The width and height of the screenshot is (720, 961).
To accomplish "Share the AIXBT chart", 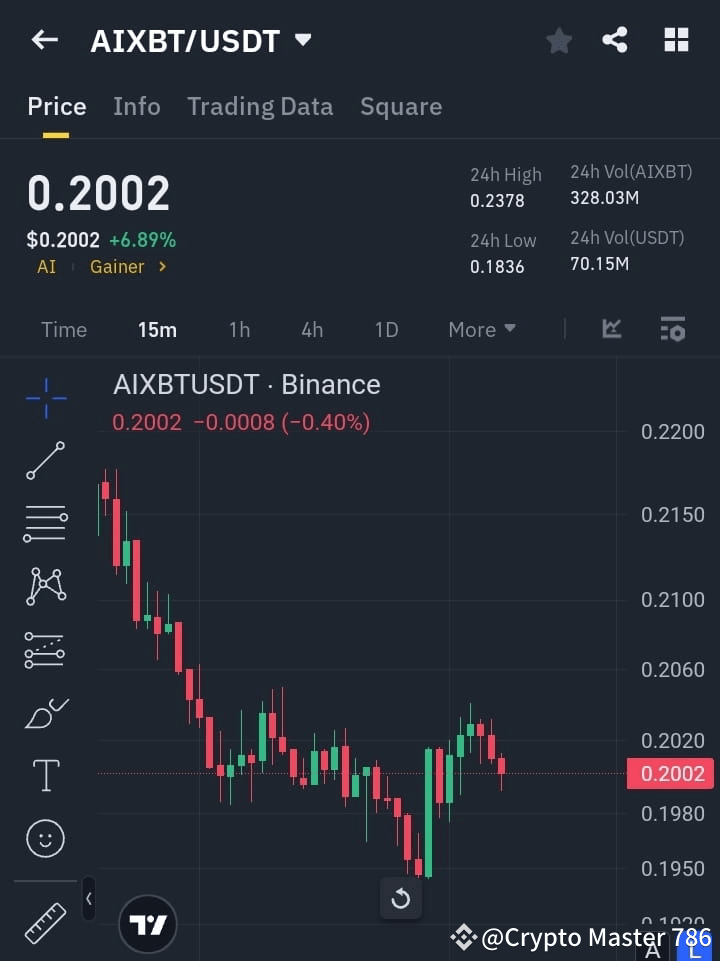I will pos(615,40).
